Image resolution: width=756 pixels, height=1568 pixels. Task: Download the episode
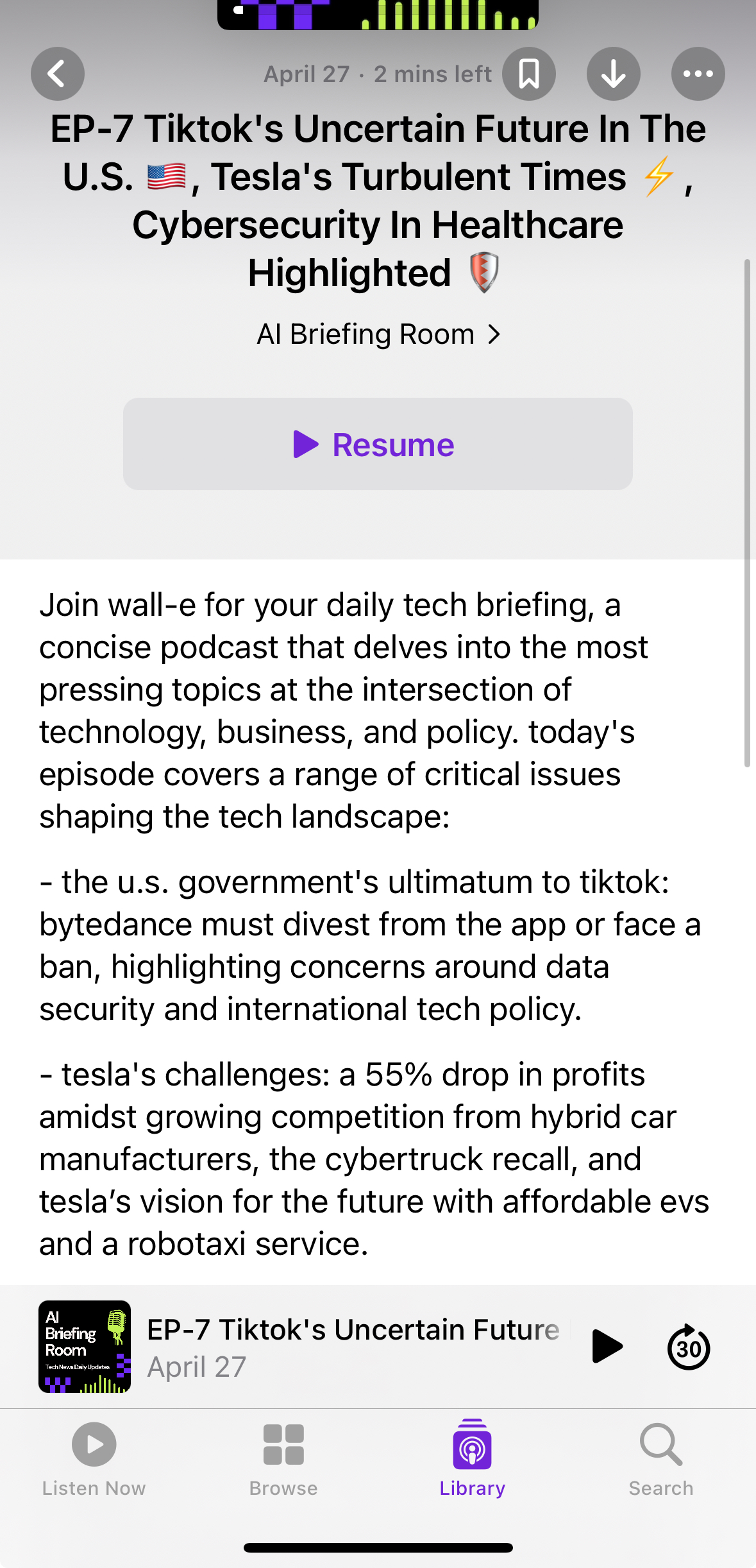[x=614, y=73]
